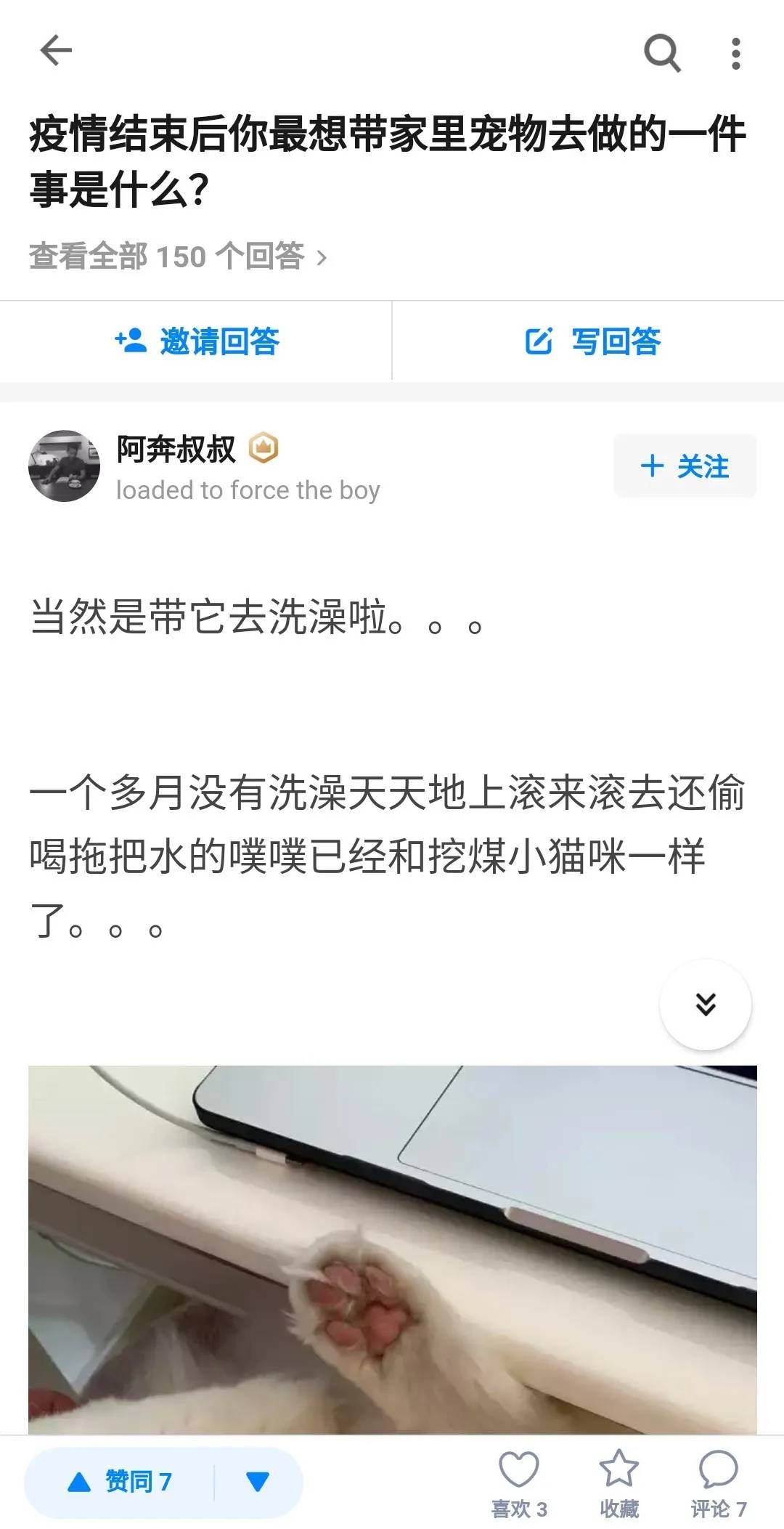Viewport: 784px width, 1529px height.
Task: Save the answer with the 收藏 star
Action: pyautogui.click(x=618, y=1482)
